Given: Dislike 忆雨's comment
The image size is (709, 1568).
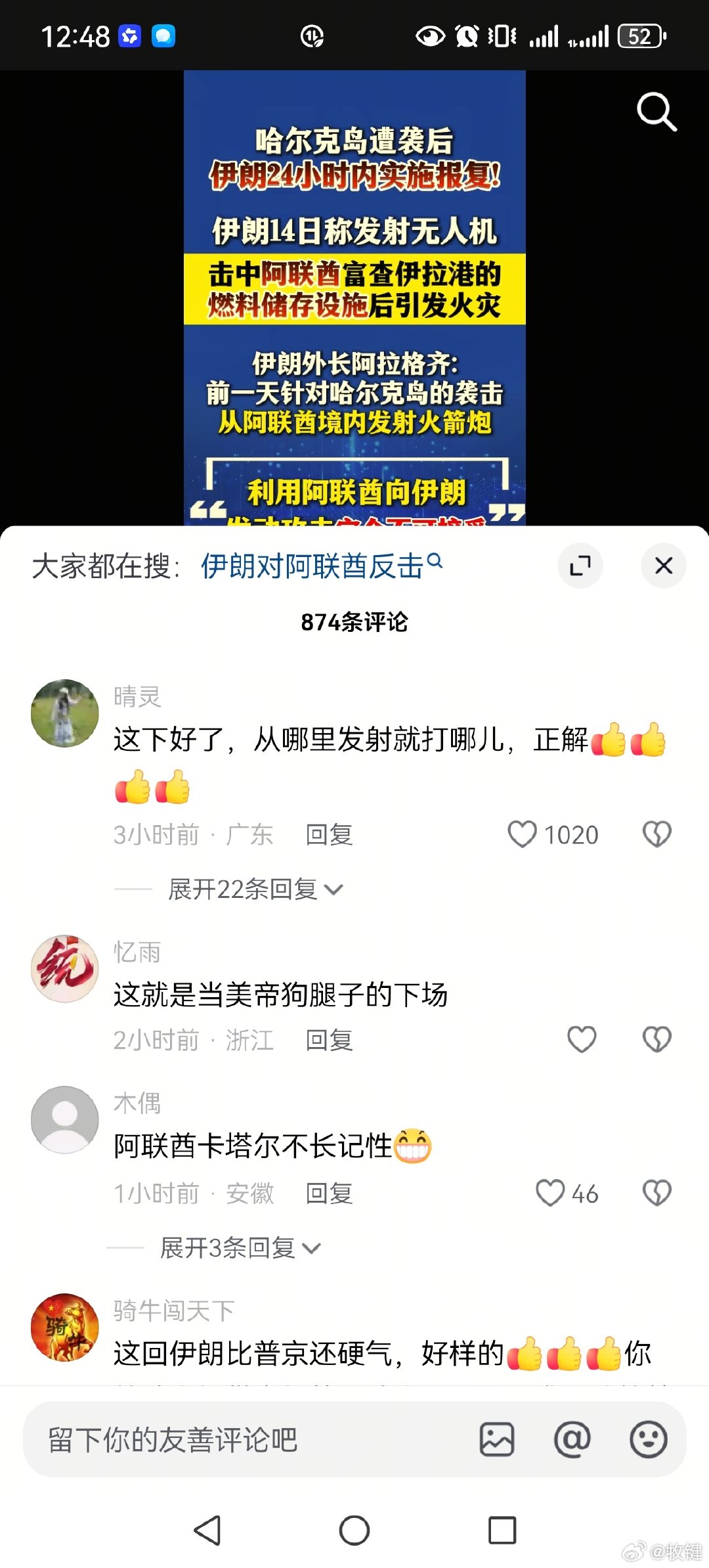Looking at the screenshot, I should pyautogui.click(x=656, y=1040).
